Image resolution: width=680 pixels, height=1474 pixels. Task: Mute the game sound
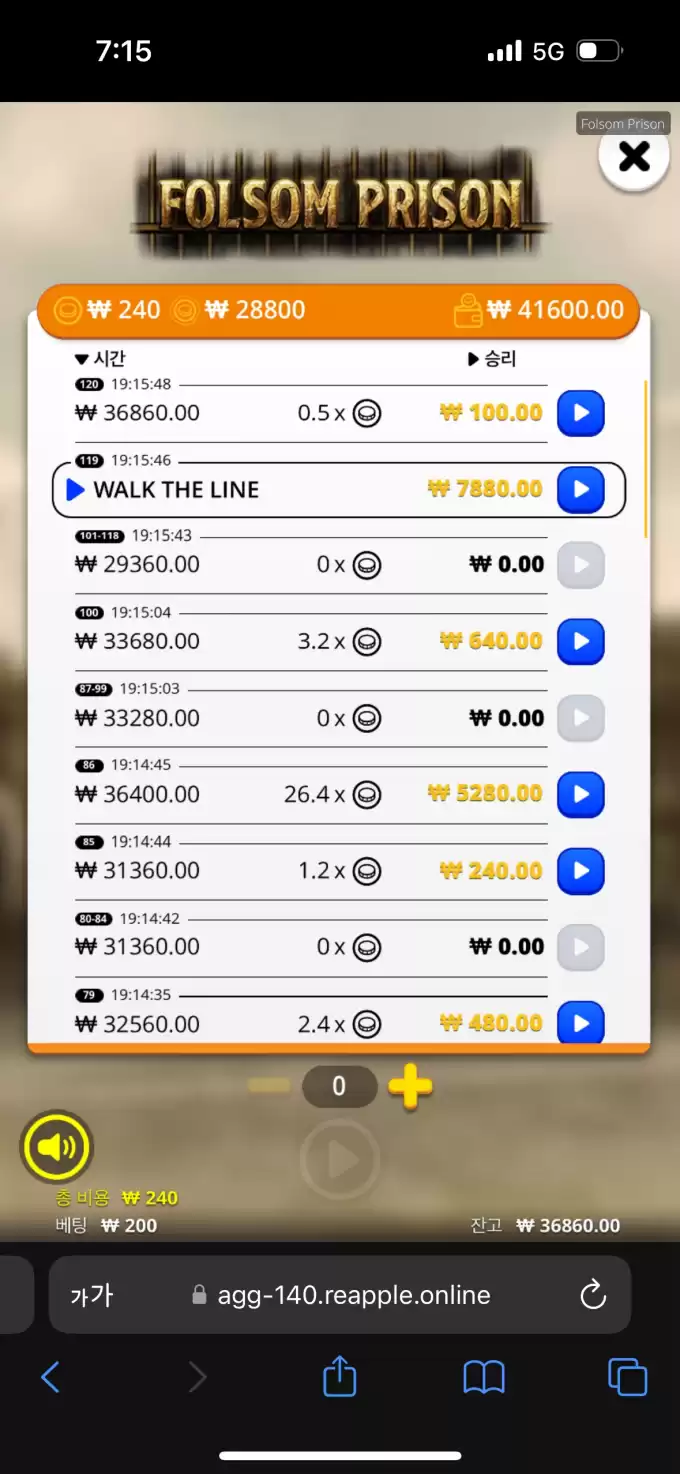click(56, 1147)
